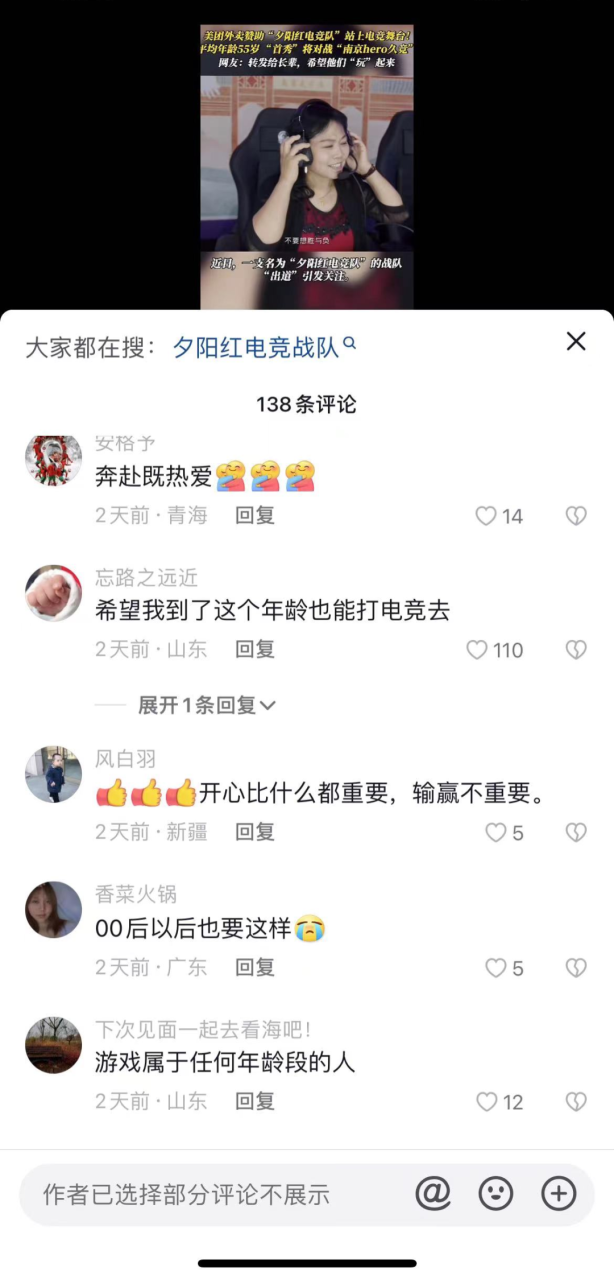Dislike the comment from 香菜火锅
The height and width of the screenshot is (1280, 614).
point(576,968)
